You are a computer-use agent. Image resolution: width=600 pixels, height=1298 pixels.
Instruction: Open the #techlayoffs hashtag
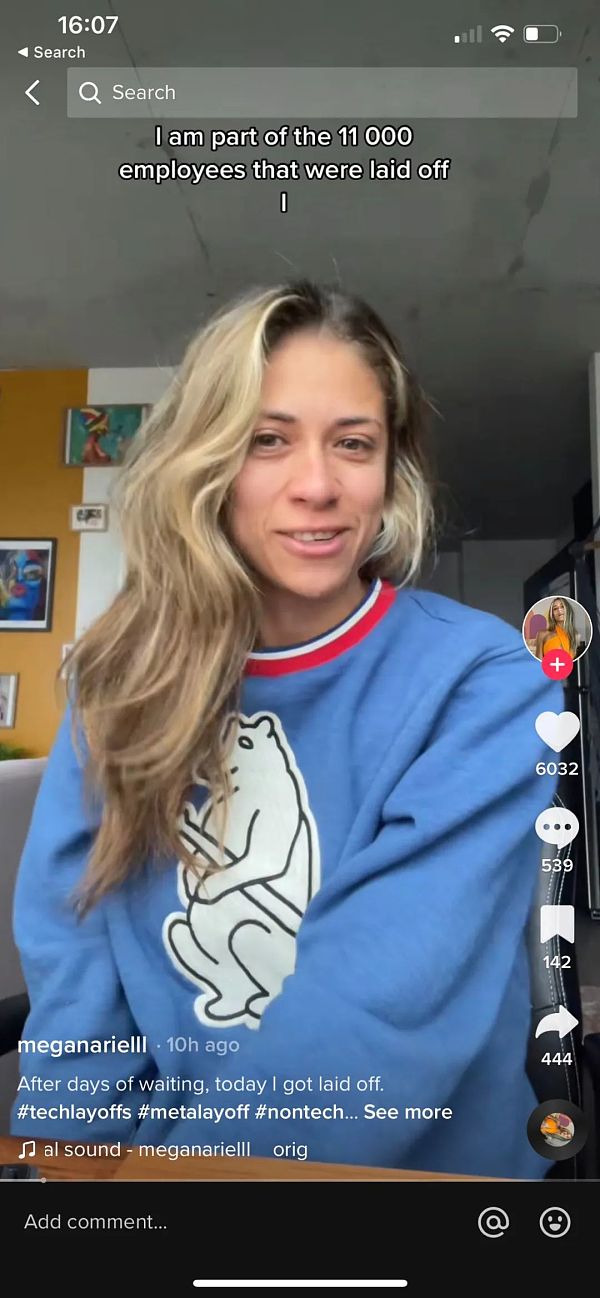tap(74, 1112)
